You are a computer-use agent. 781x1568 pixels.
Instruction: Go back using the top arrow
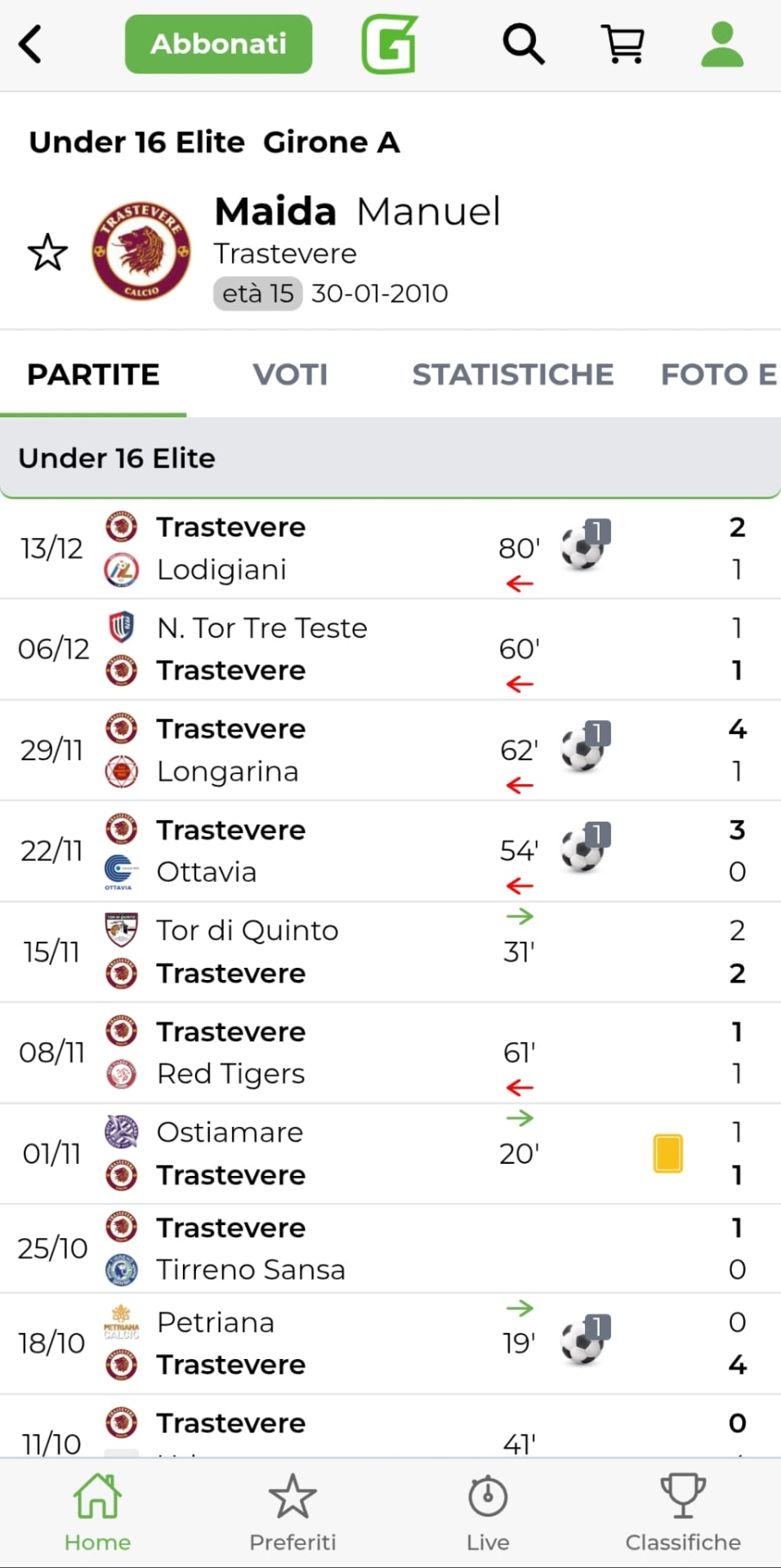tap(31, 44)
